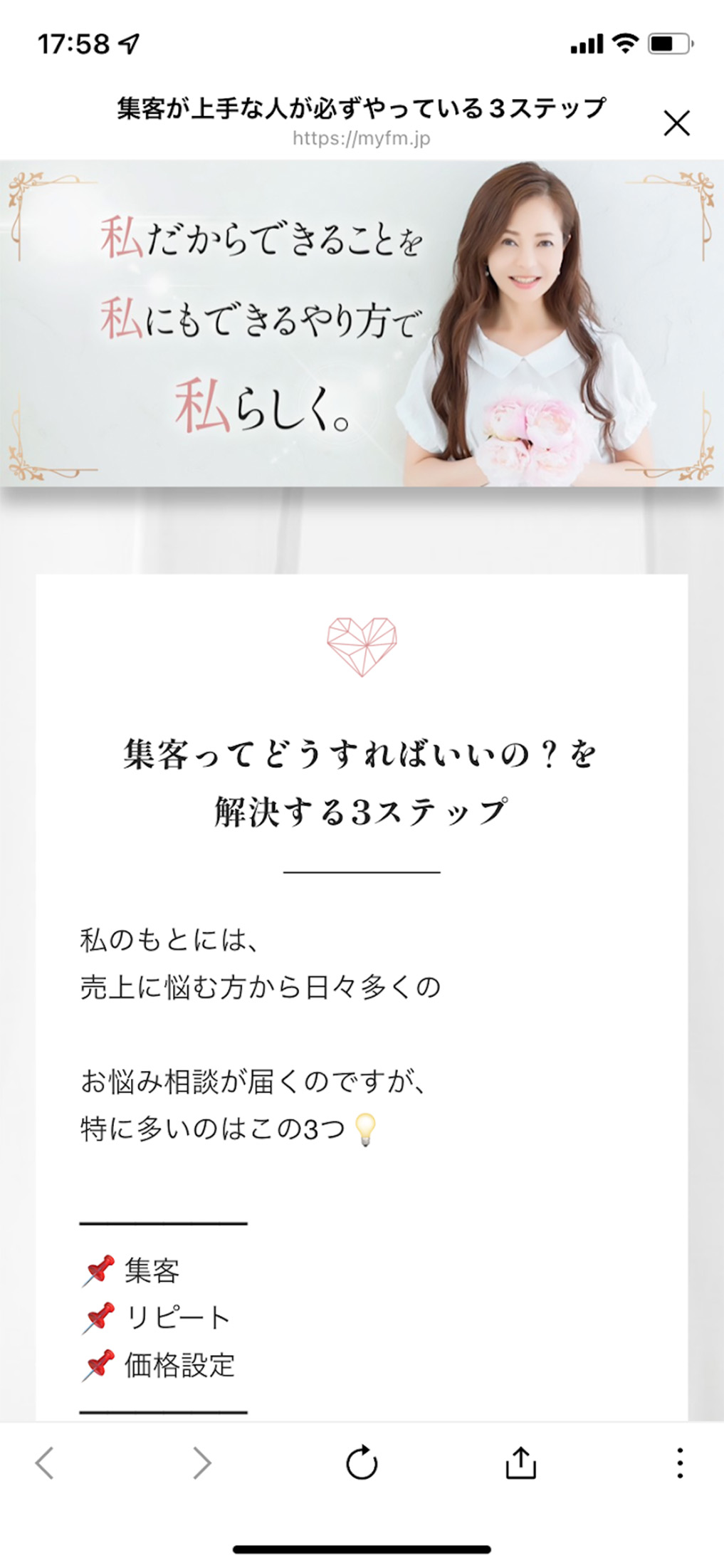The width and height of the screenshot is (724, 1568).
Task: Go back to the previous page
Action: tap(44, 1463)
